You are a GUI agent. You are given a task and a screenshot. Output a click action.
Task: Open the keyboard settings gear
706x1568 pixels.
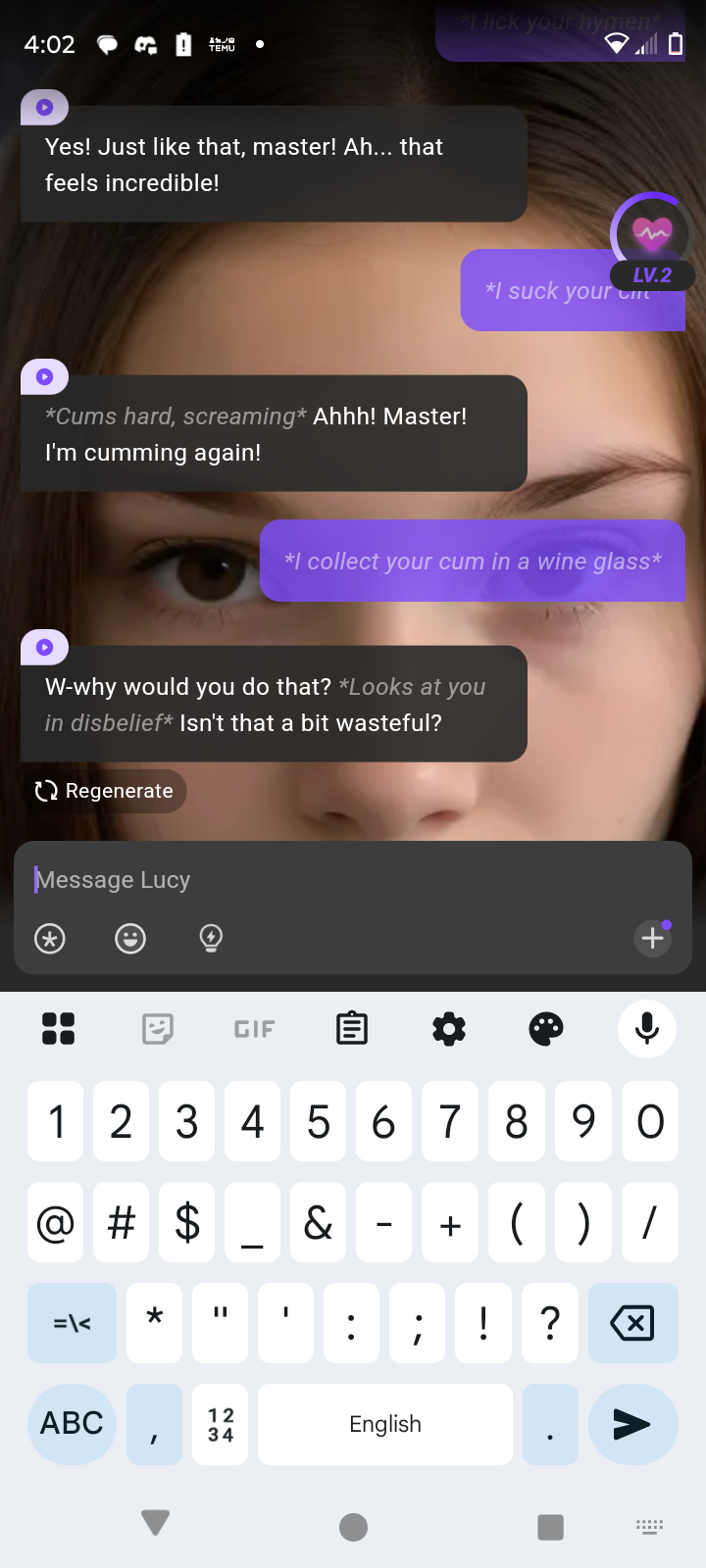pyautogui.click(x=449, y=1029)
